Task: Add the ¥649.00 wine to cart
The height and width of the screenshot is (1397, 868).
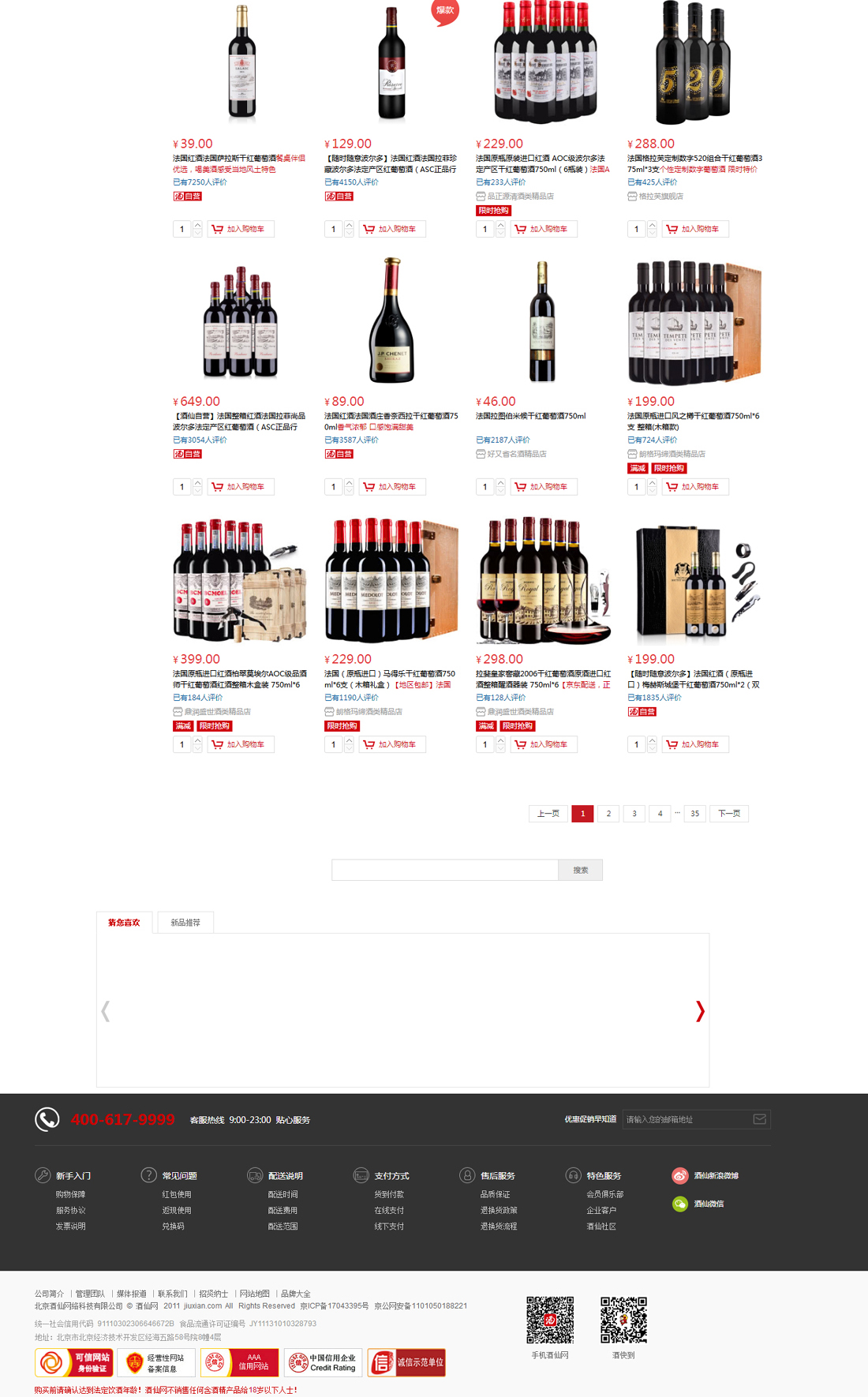Action: click(x=241, y=487)
